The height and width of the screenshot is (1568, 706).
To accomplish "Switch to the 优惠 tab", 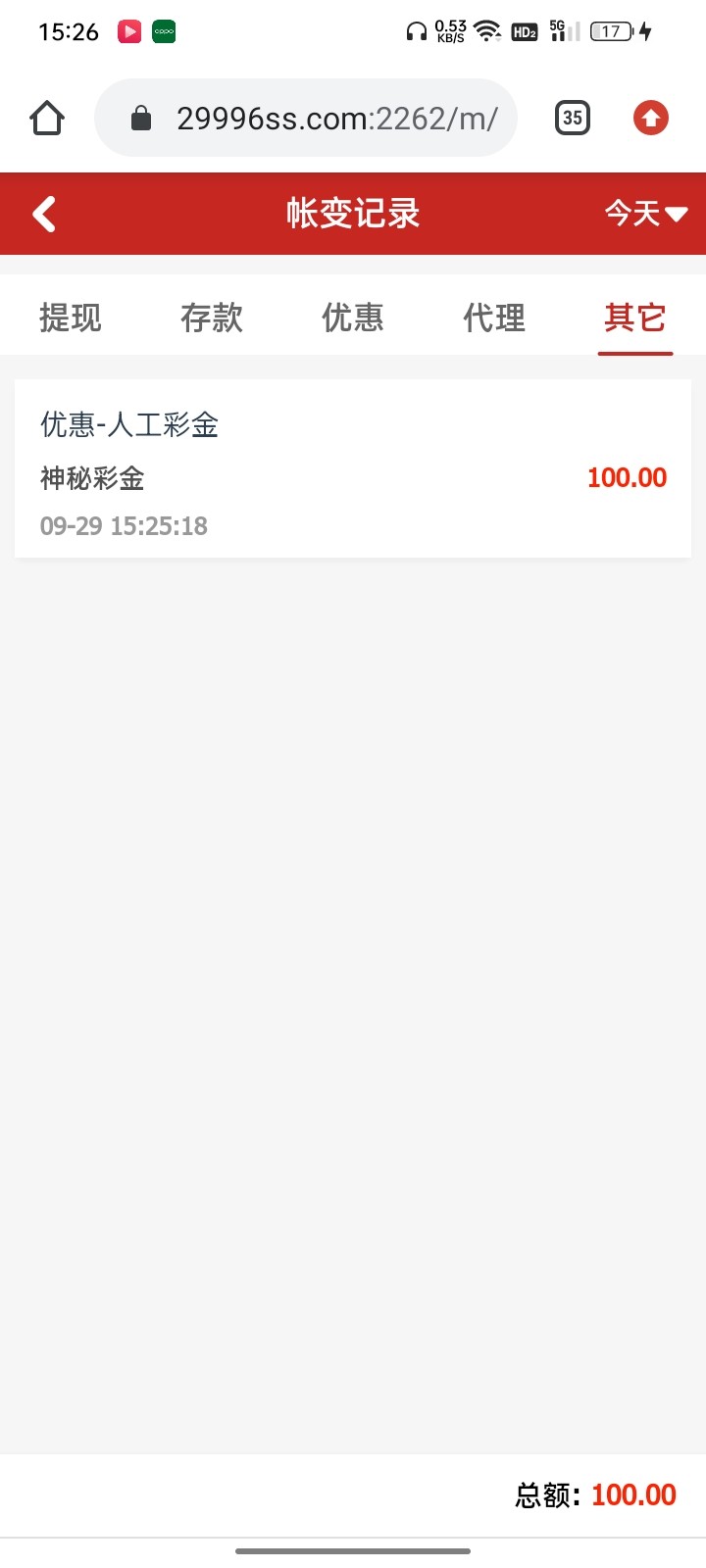I will coord(353,318).
